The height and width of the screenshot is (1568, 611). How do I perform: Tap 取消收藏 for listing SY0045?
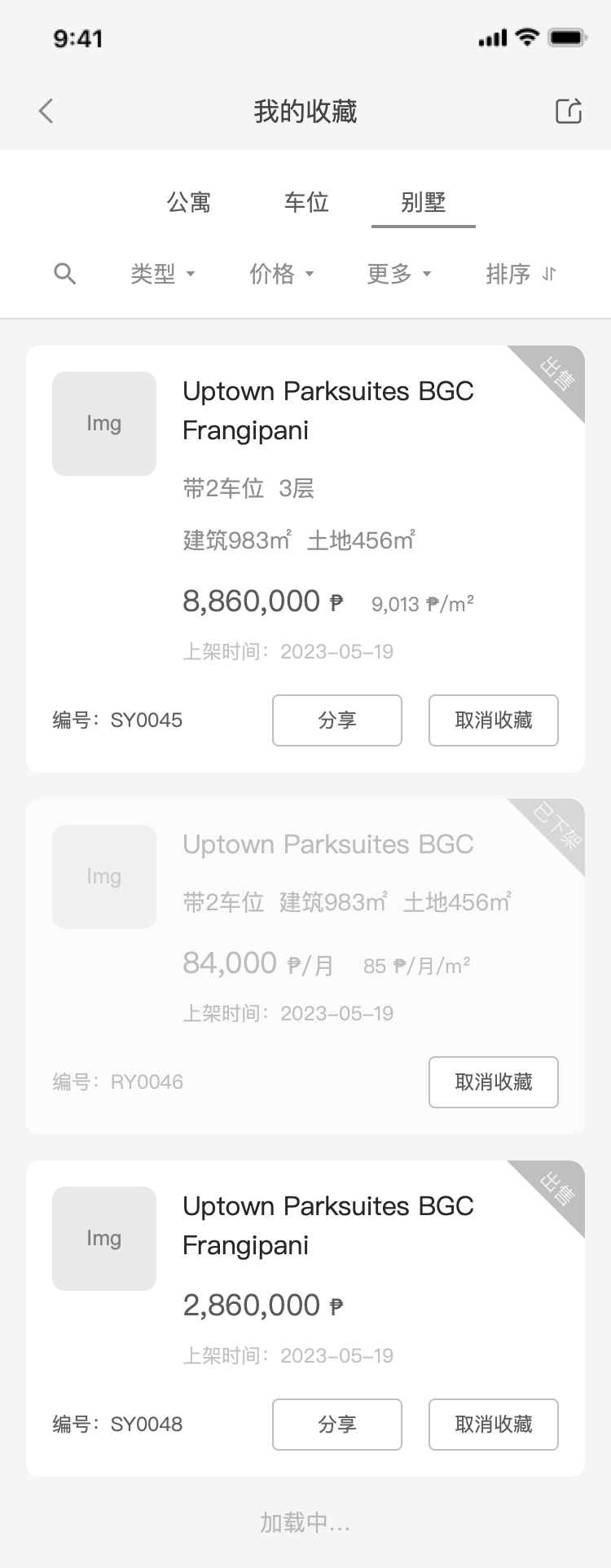(494, 720)
